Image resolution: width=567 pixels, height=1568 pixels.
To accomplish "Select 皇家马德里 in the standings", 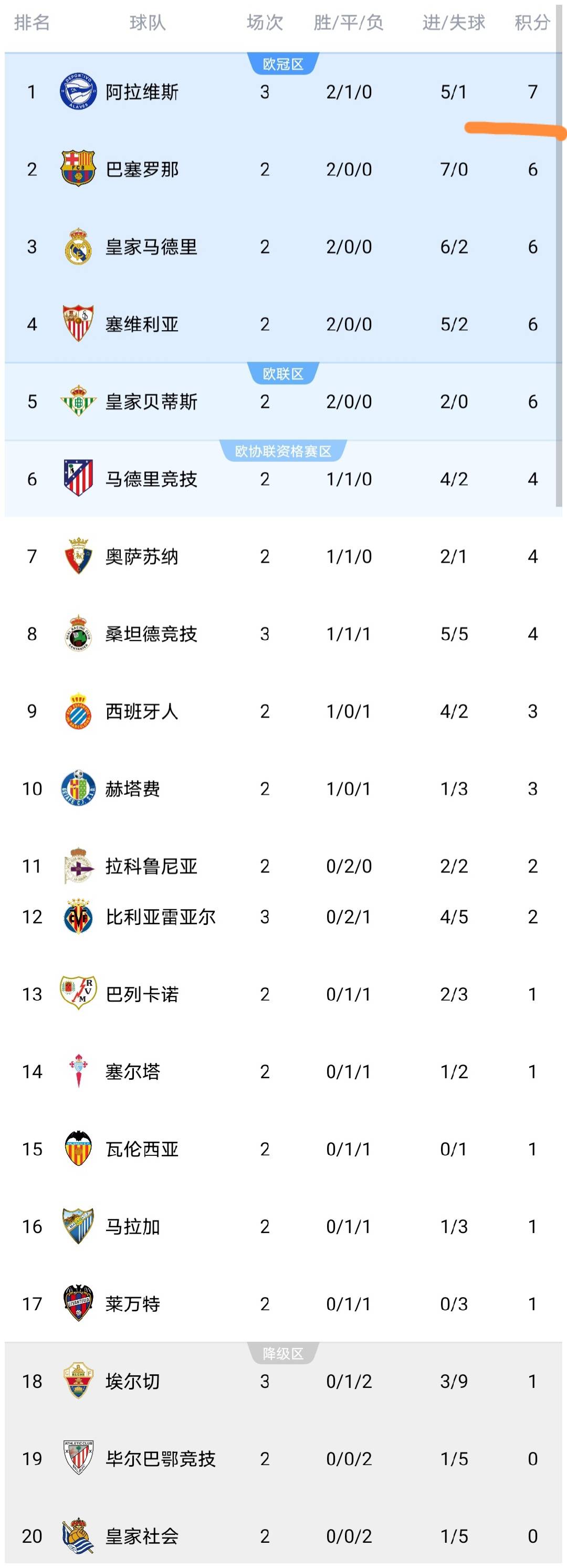I will pyautogui.click(x=283, y=247).
